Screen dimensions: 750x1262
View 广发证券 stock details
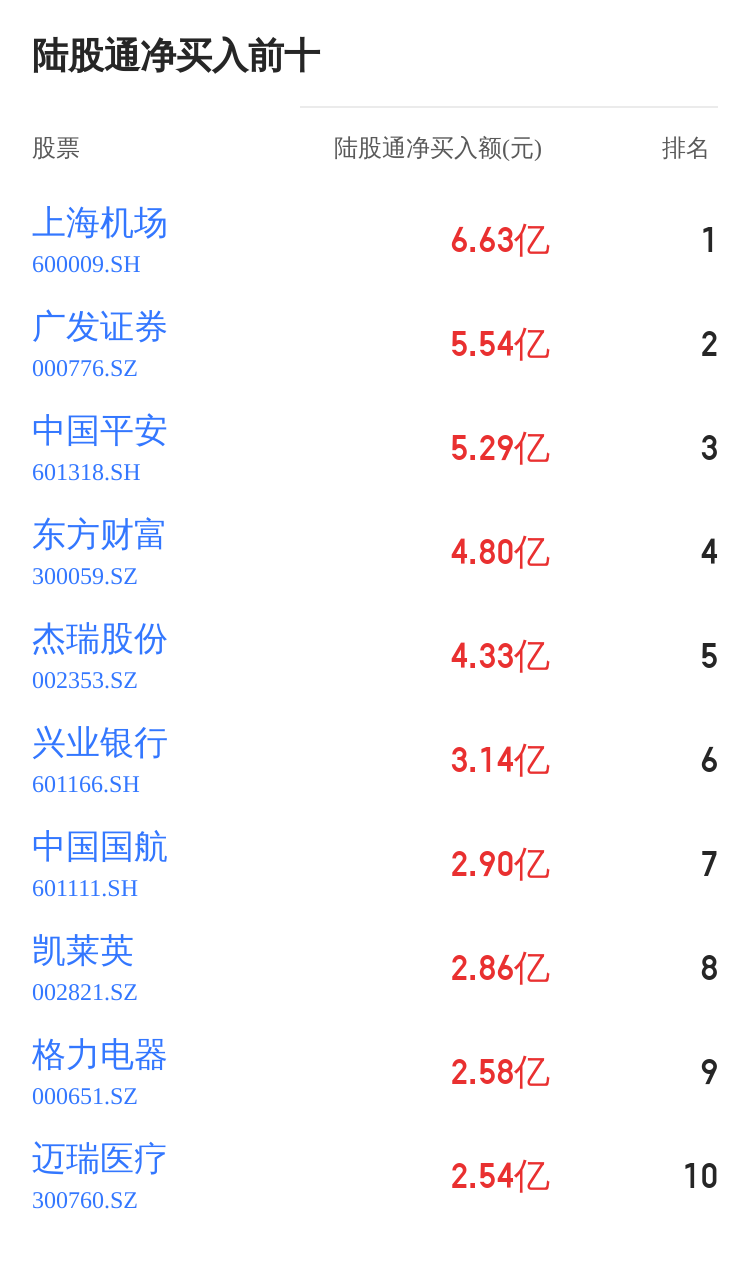click(x=99, y=328)
